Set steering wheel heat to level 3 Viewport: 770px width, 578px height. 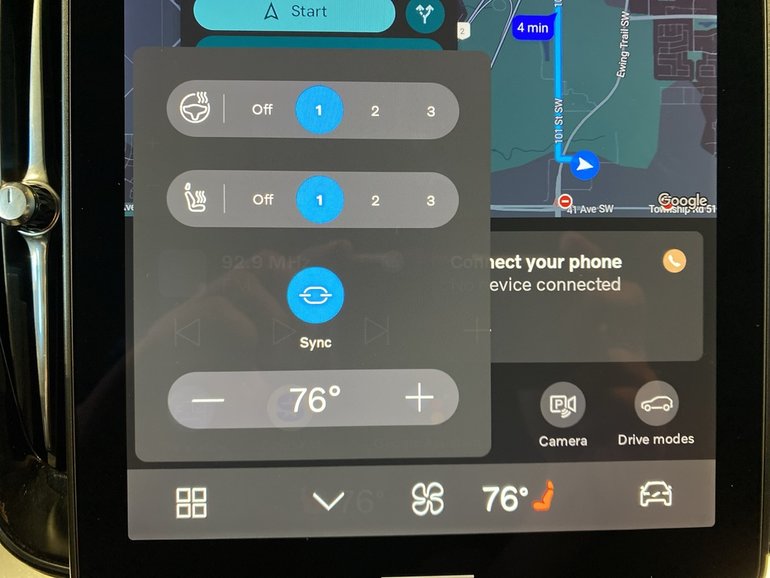tap(431, 111)
